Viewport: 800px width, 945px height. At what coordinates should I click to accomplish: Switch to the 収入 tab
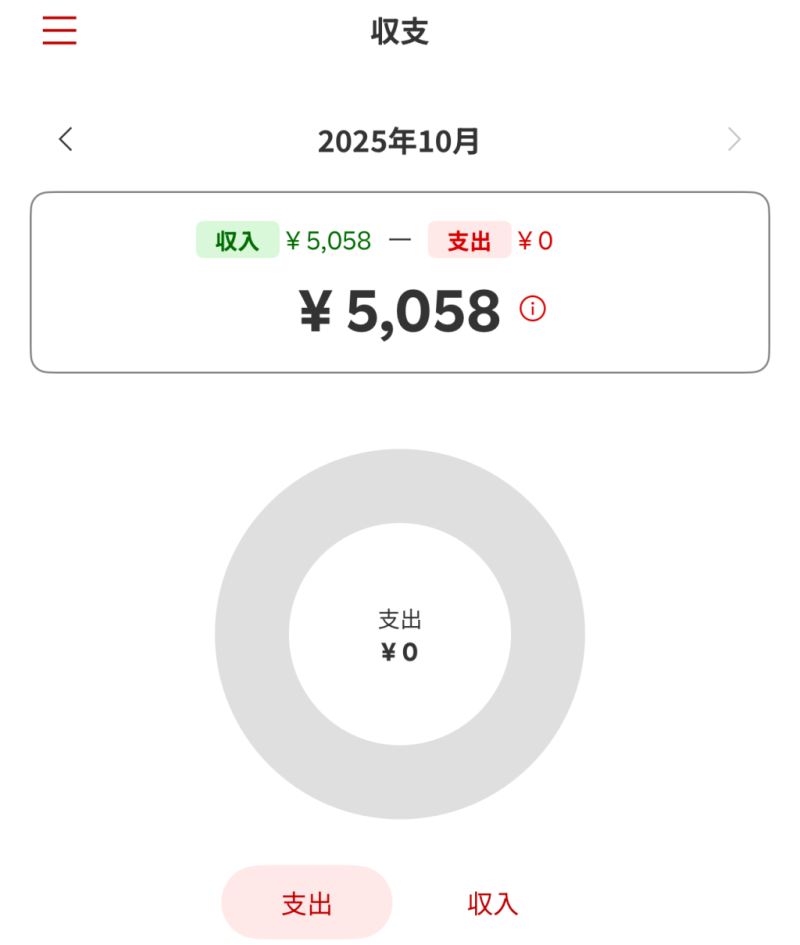click(493, 903)
